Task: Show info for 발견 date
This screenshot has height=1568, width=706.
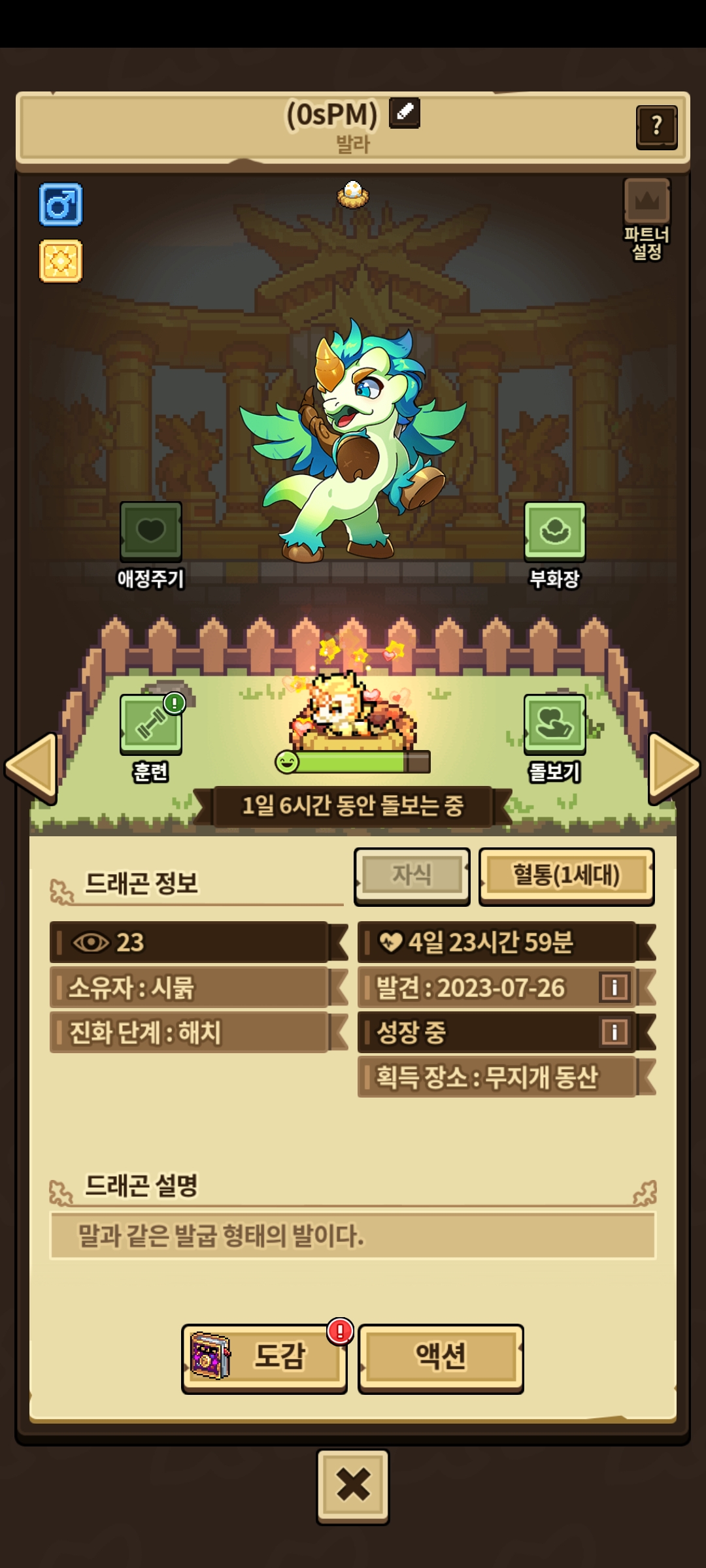Action: pos(614,987)
